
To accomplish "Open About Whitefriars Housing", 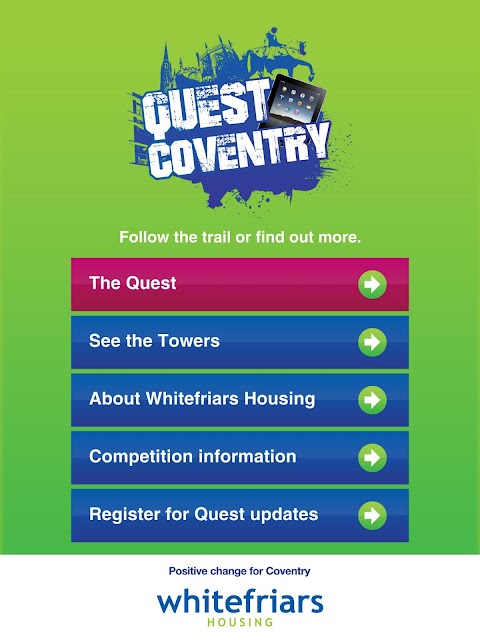I will point(240,400).
